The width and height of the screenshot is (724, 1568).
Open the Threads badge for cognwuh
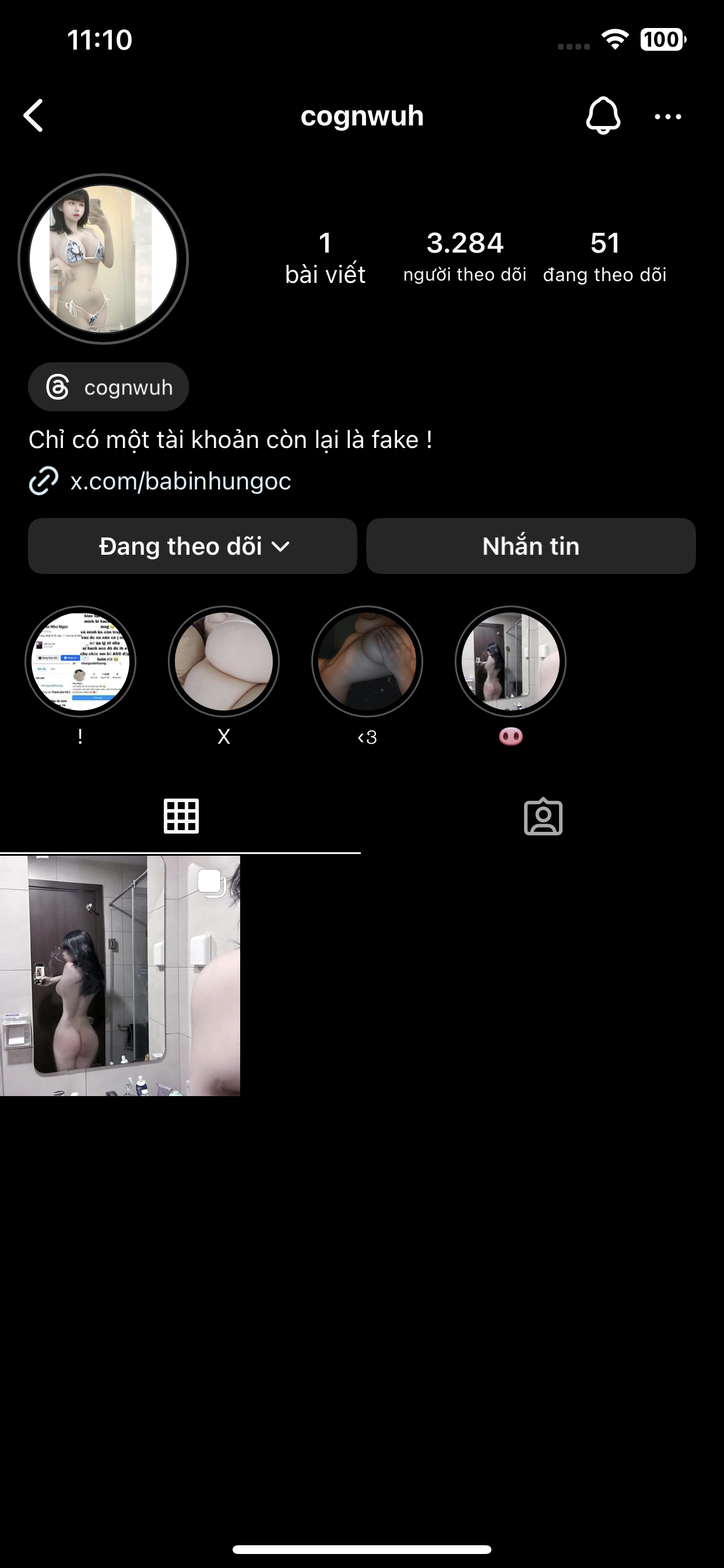pos(109,387)
